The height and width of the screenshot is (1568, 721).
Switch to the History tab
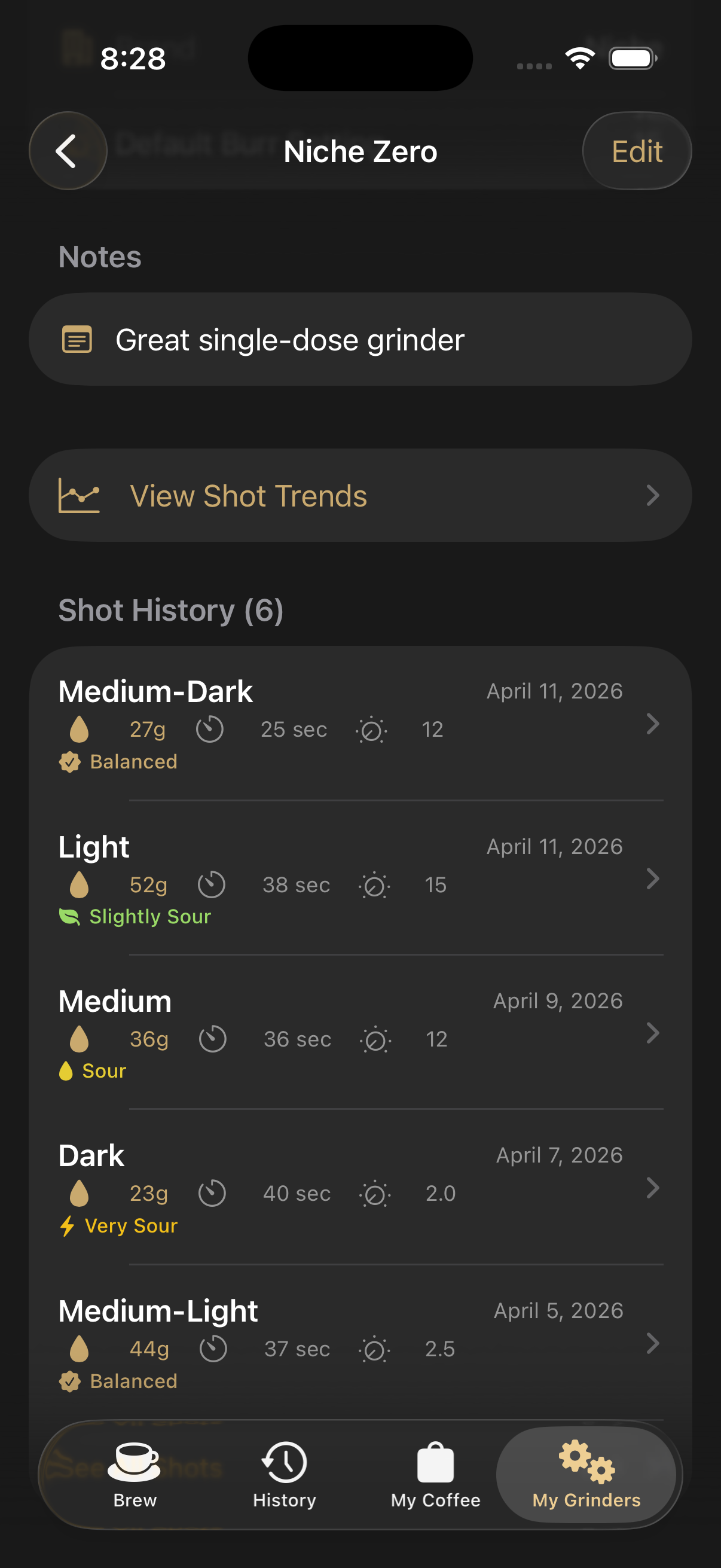tap(284, 1475)
